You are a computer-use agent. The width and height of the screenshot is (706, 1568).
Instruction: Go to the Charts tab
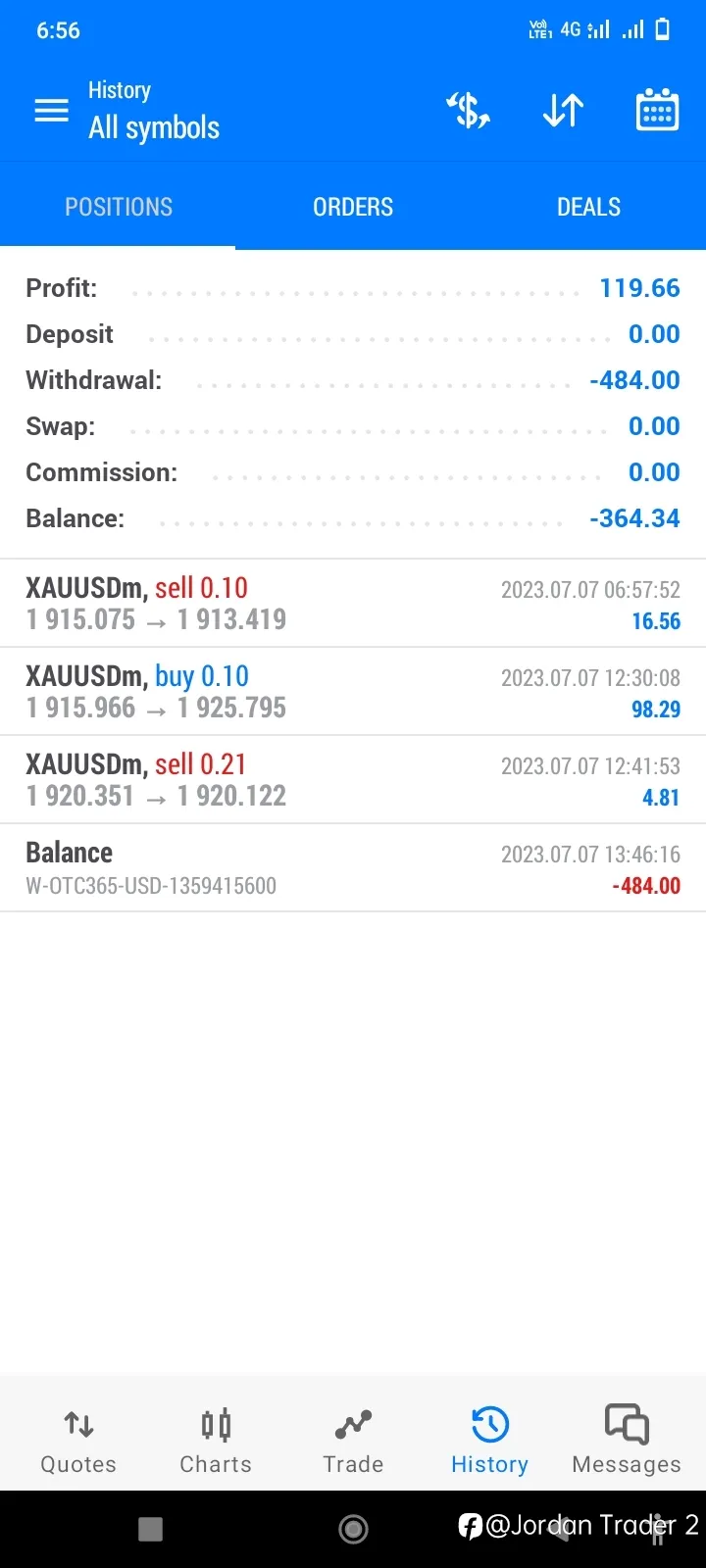click(x=216, y=1439)
